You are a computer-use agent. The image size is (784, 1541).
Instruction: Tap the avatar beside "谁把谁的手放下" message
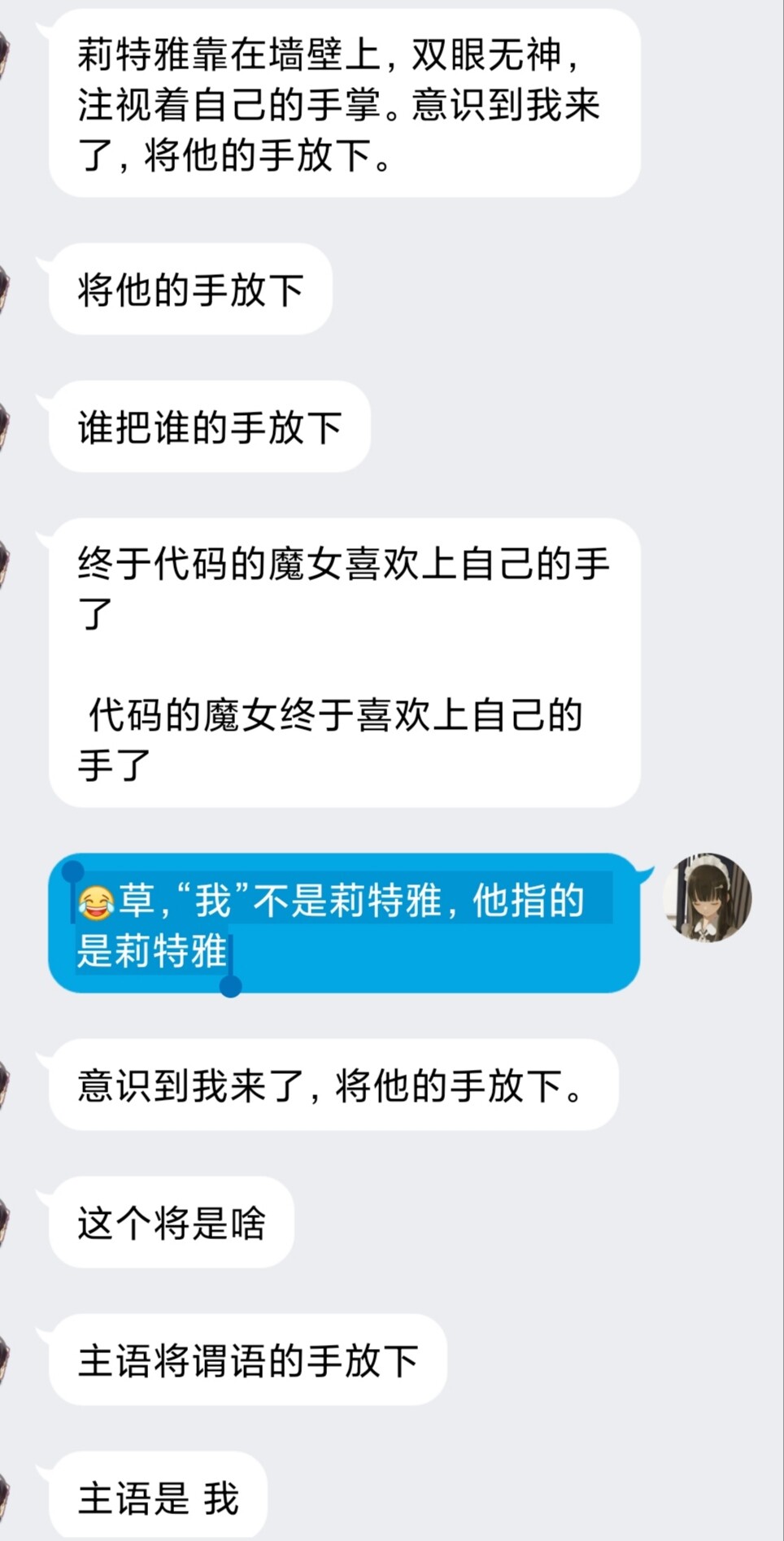point(4,426)
